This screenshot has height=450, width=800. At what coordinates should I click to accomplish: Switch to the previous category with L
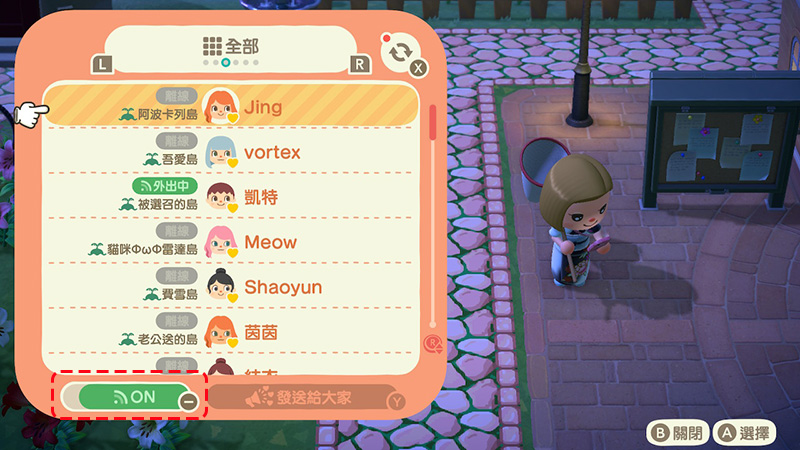tap(102, 65)
